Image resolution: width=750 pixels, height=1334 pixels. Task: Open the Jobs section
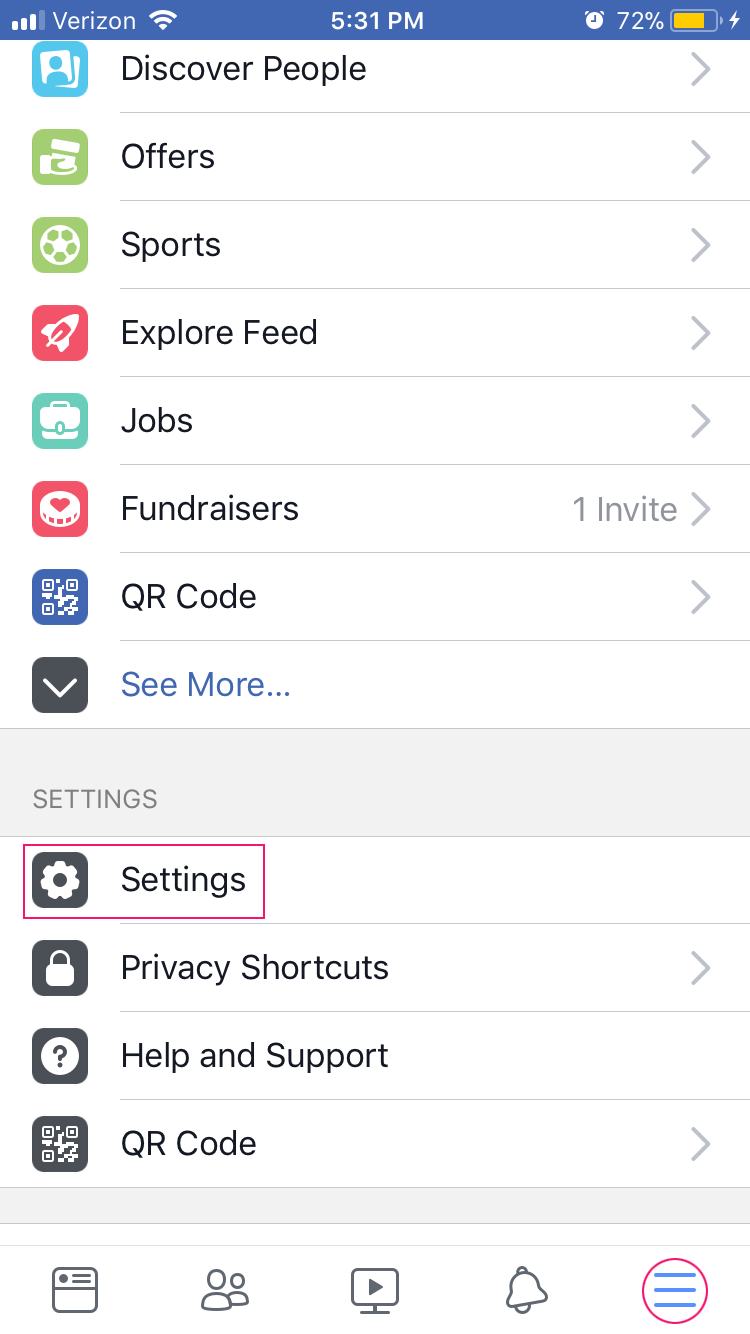[x=375, y=421]
